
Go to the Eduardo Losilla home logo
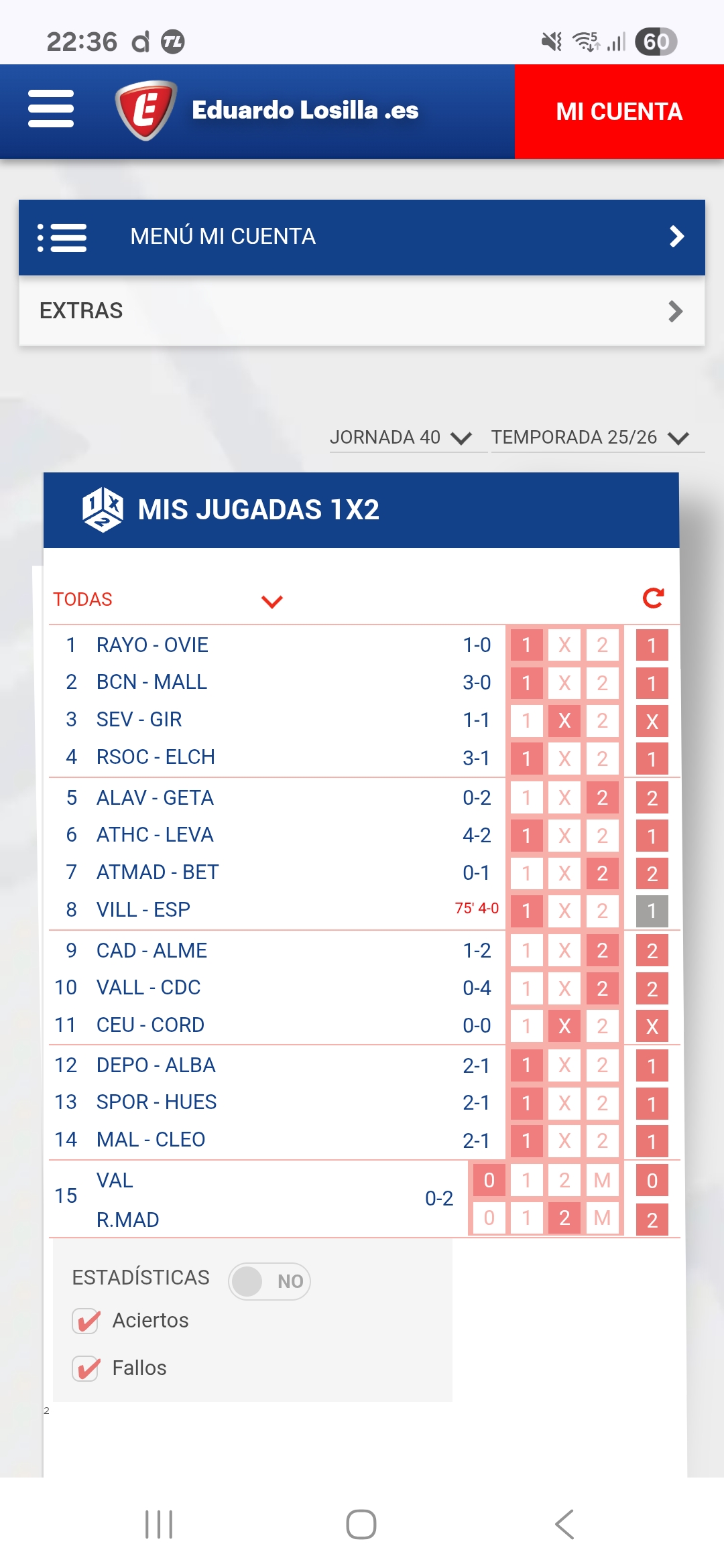268,111
